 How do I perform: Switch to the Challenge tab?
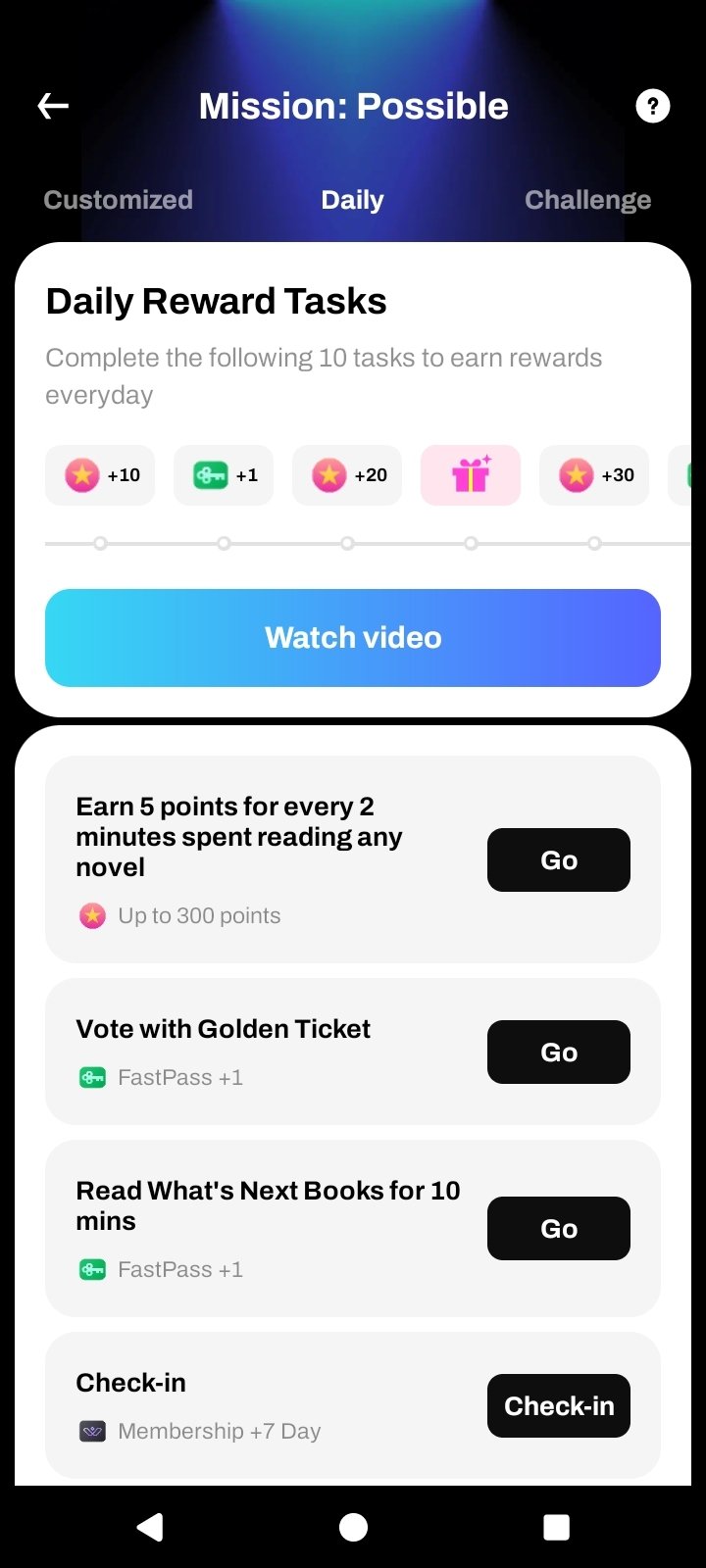coord(587,200)
